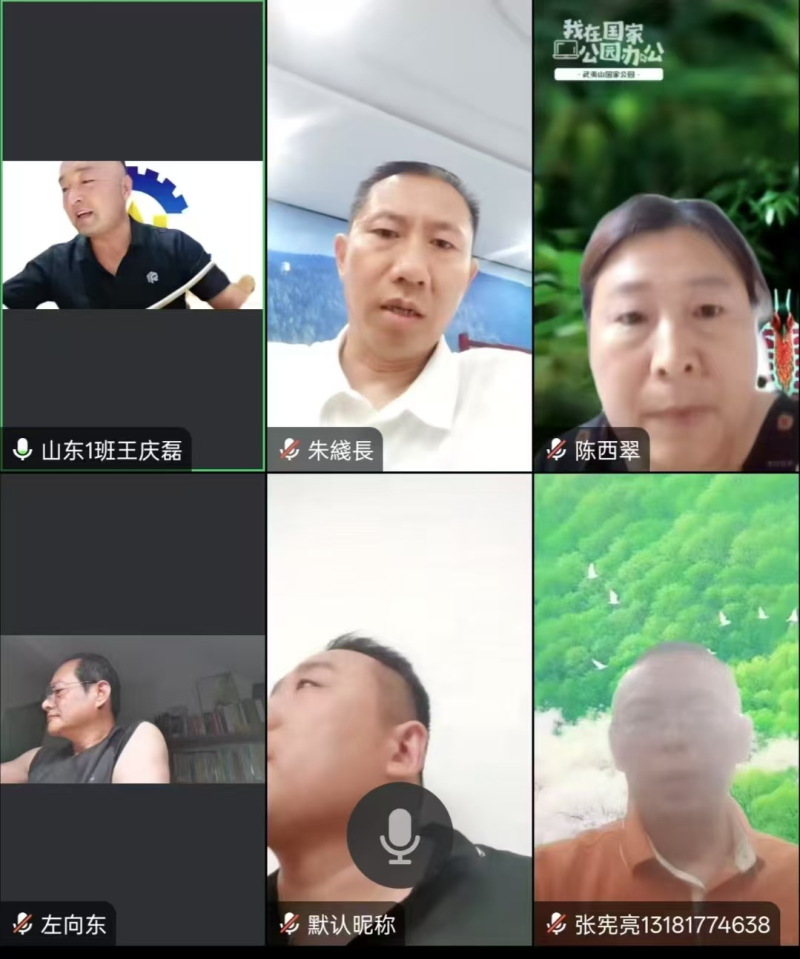This screenshot has height=959, width=800.
Task: Select the video tile of 山东1班王庆磊
Action: coord(132,236)
